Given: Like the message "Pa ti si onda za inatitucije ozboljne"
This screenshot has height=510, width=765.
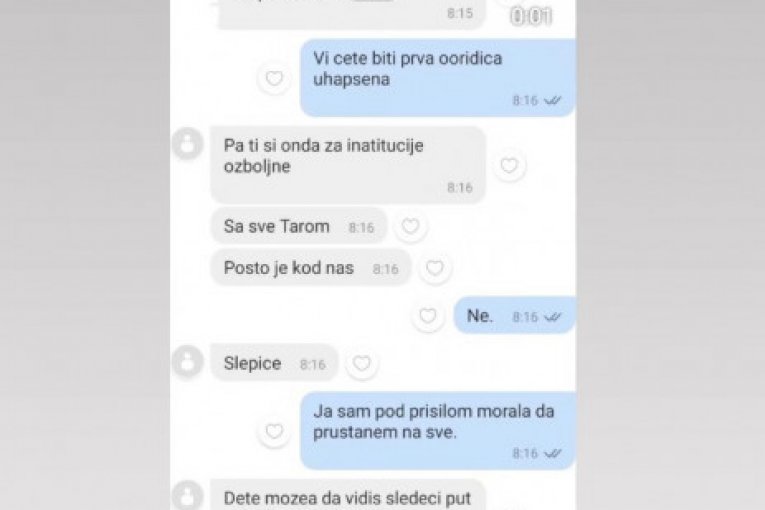Looking at the screenshot, I should point(509,165).
